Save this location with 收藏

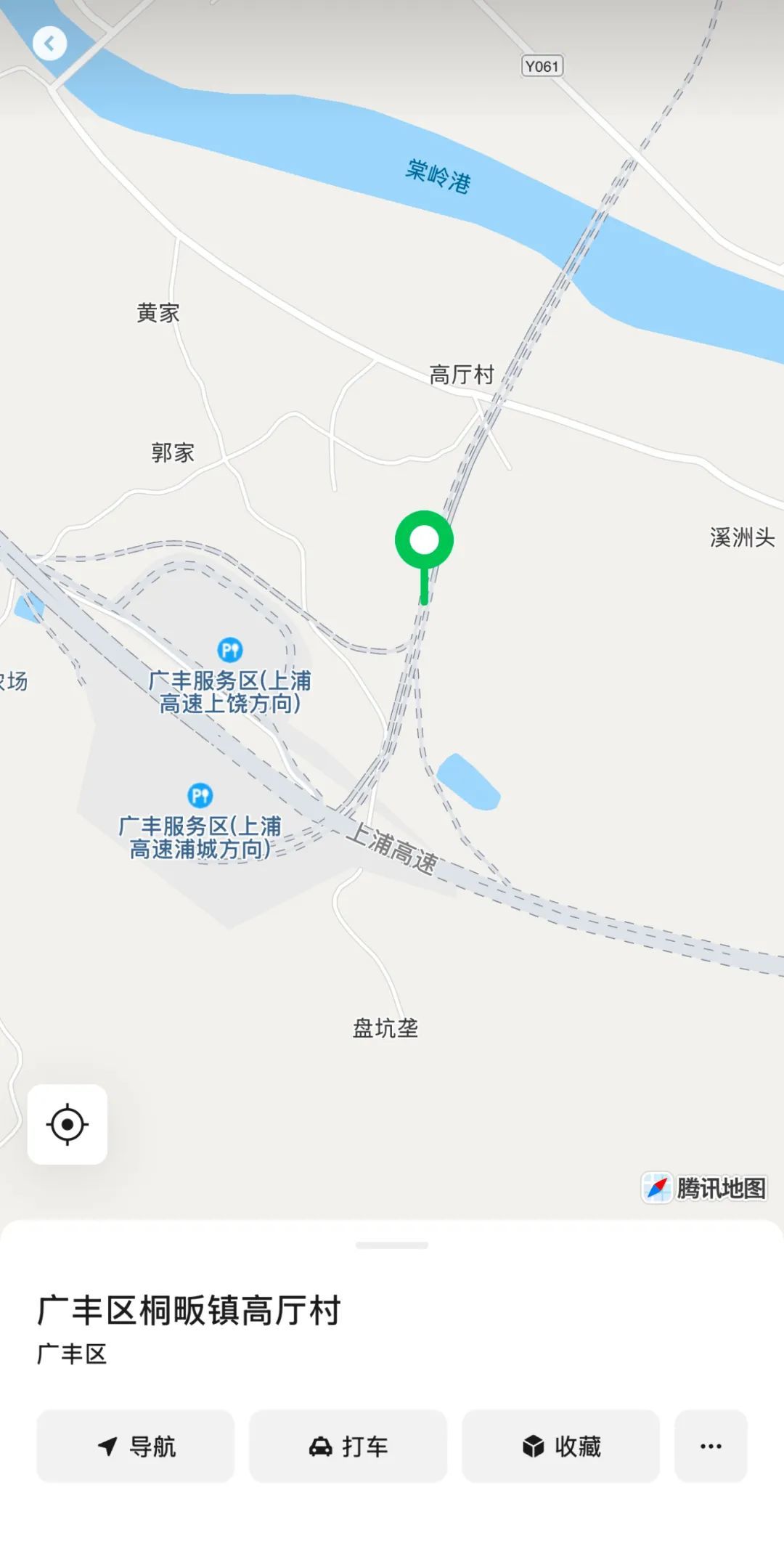pos(561,1446)
